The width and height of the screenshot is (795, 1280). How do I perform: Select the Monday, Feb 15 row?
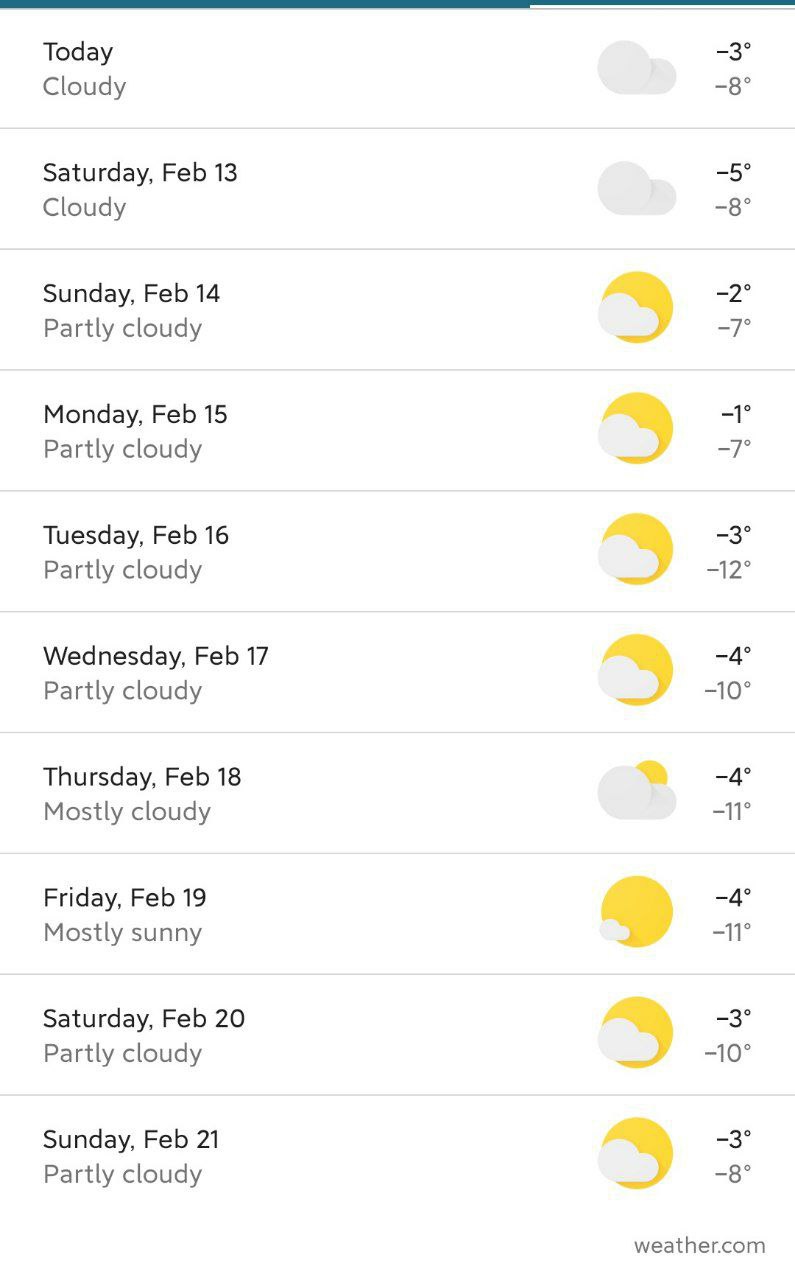point(397,431)
